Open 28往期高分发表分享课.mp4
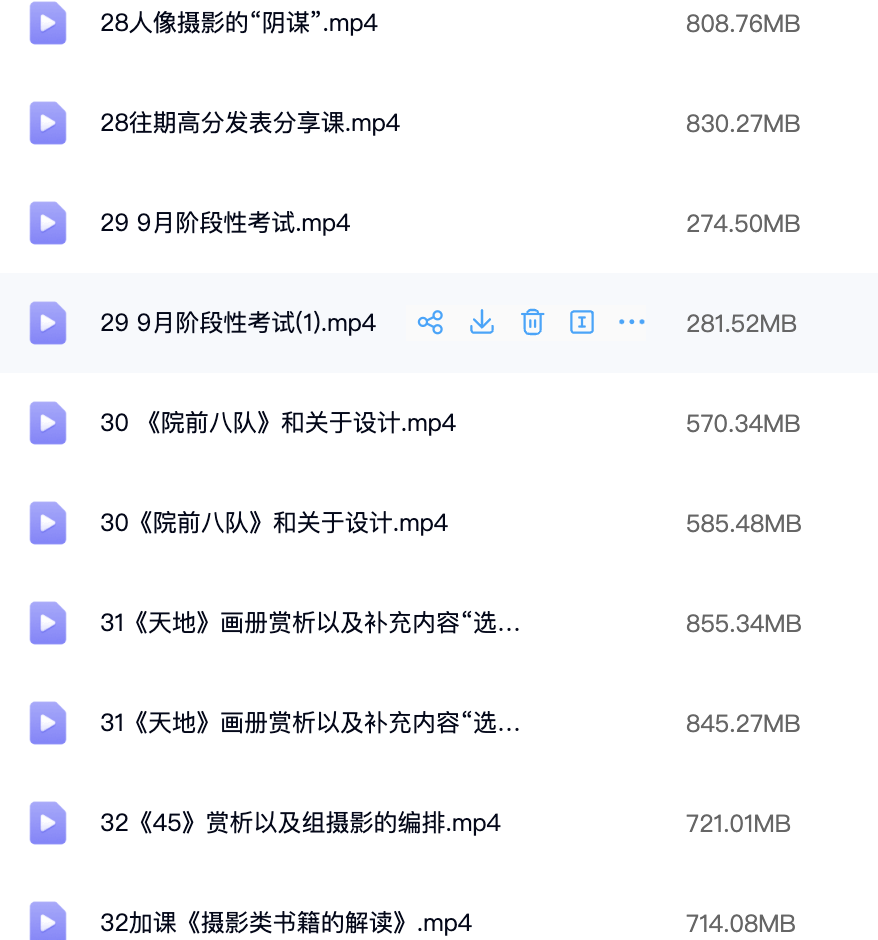The image size is (878, 940). coord(250,123)
